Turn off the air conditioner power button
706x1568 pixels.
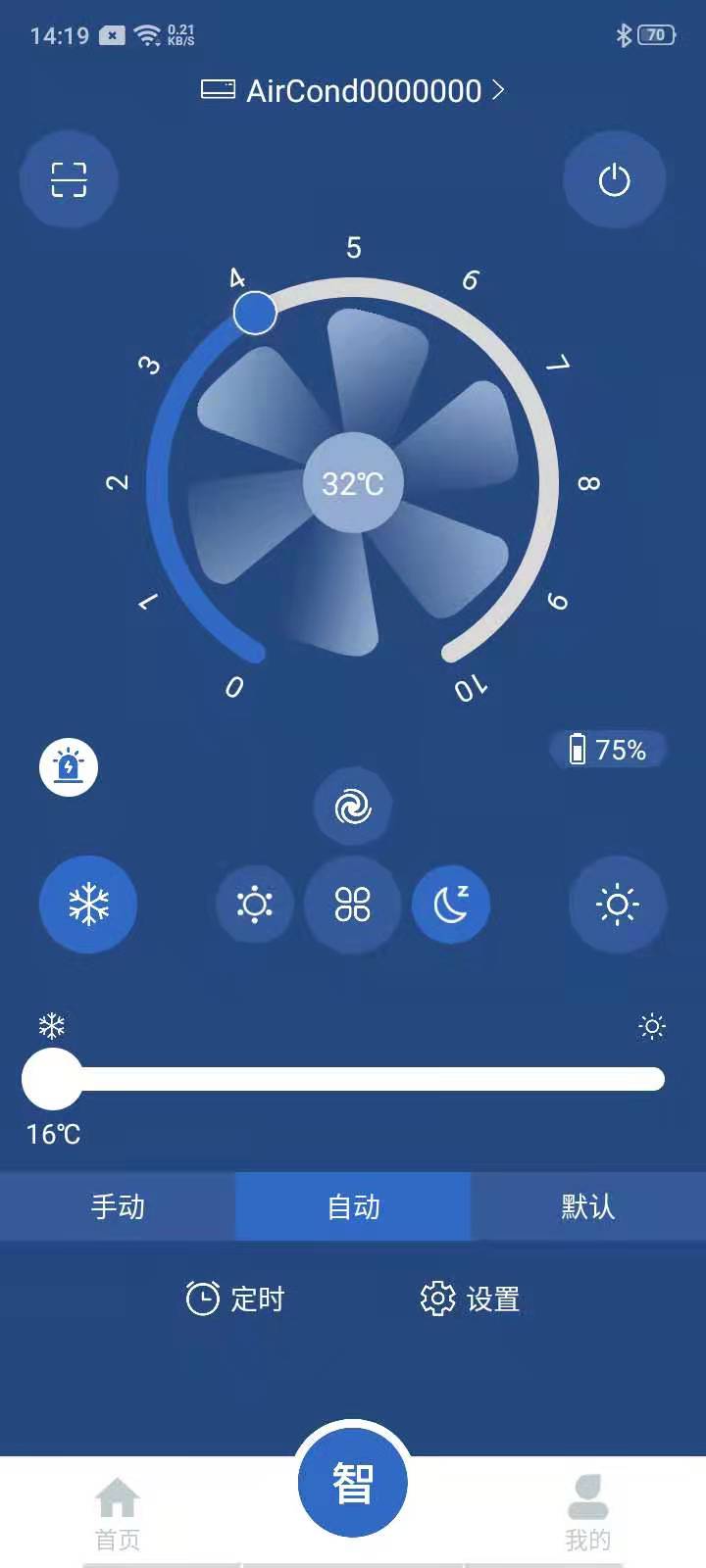coord(614,180)
